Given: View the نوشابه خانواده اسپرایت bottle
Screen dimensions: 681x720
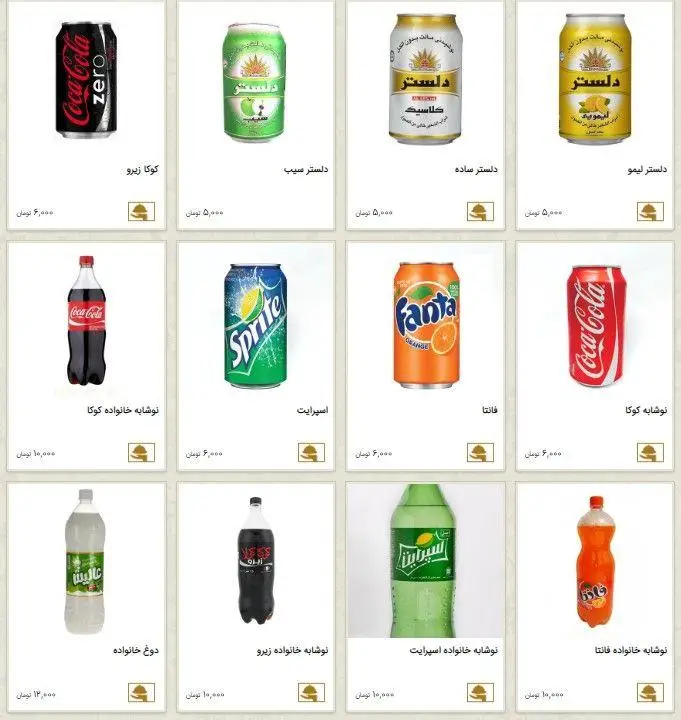Looking at the screenshot, I should pyautogui.click(x=425, y=562).
